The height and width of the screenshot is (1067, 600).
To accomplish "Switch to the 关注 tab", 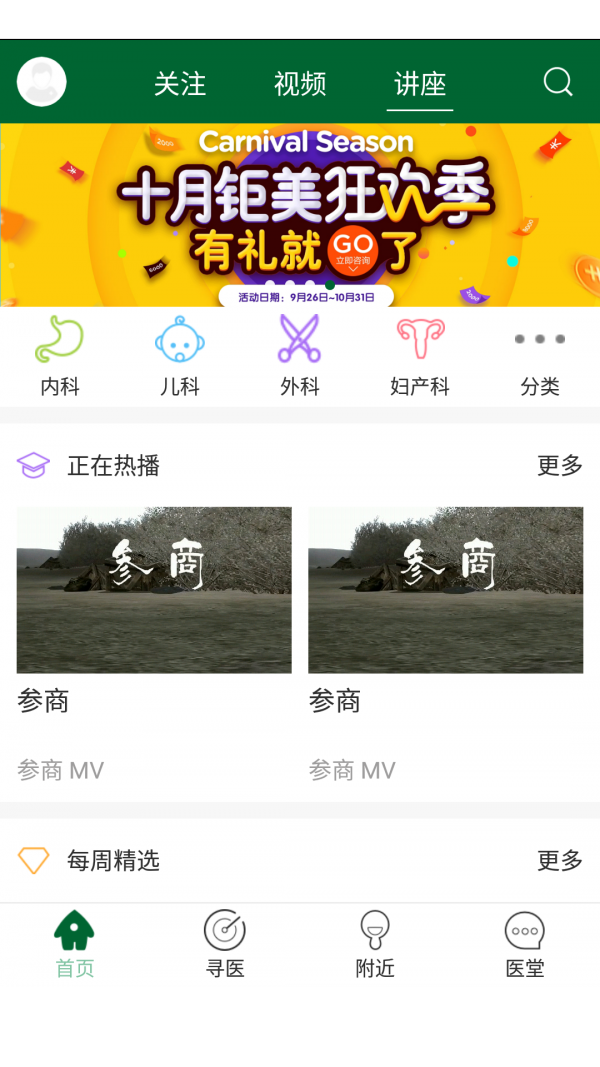I will tap(180, 84).
